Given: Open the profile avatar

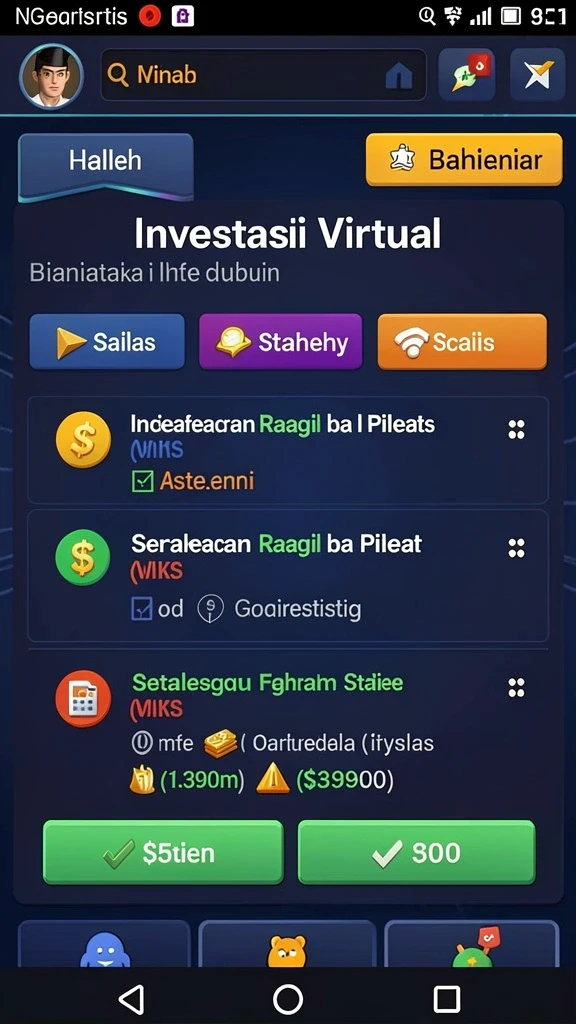Looking at the screenshot, I should (x=51, y=76).
